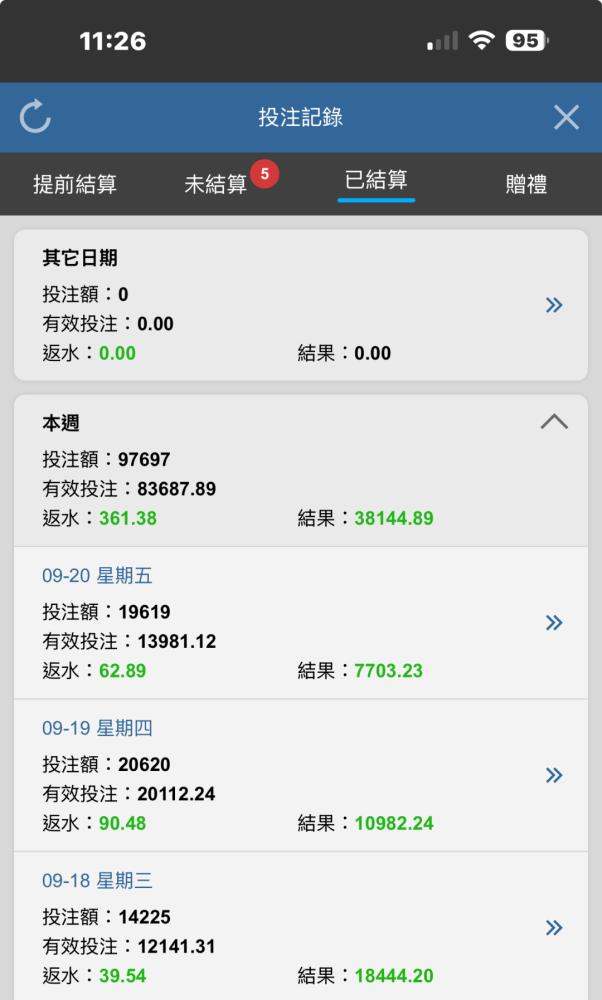Refresh the betting records
The width and height of the screenshot is (602, 1000).
[34, 117]
